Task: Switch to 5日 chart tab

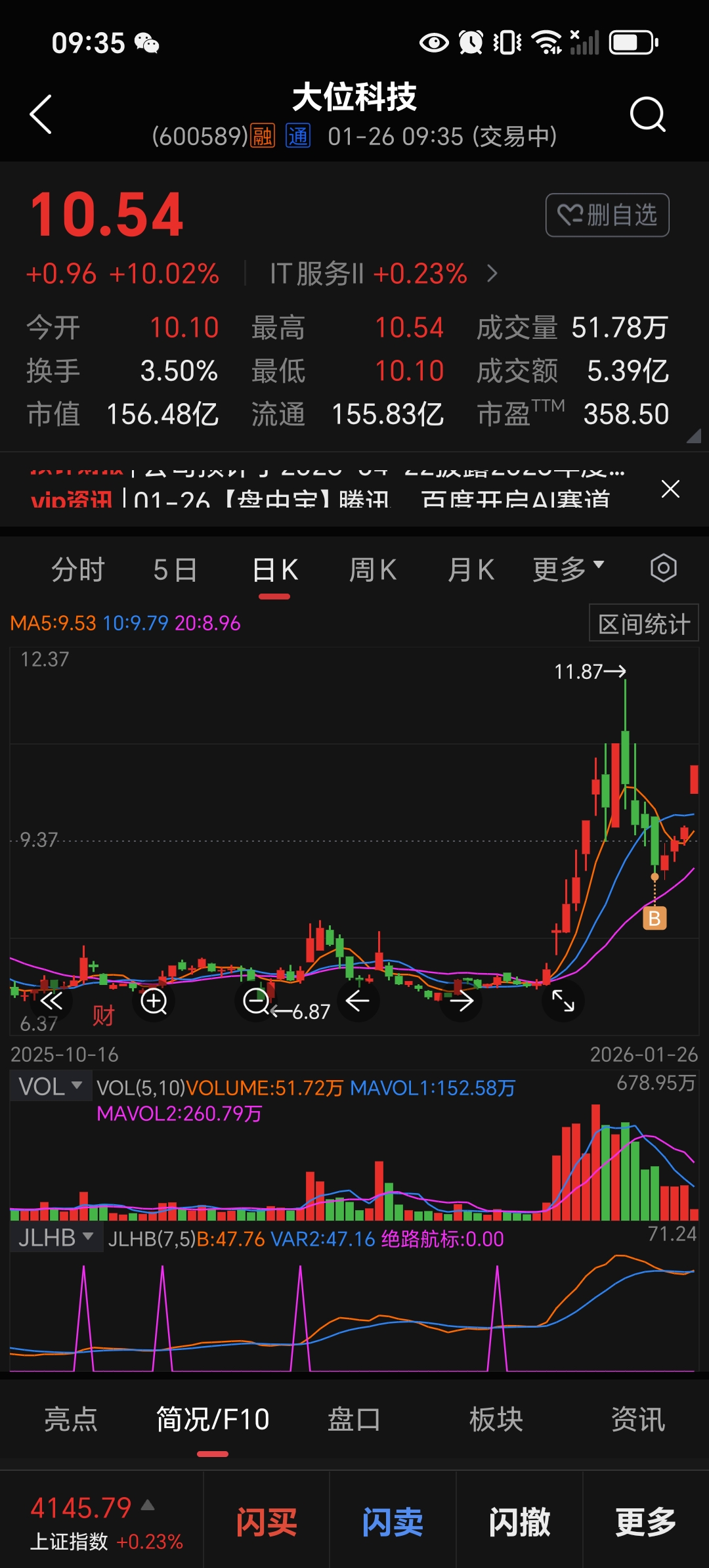Action: coord(175,570)
